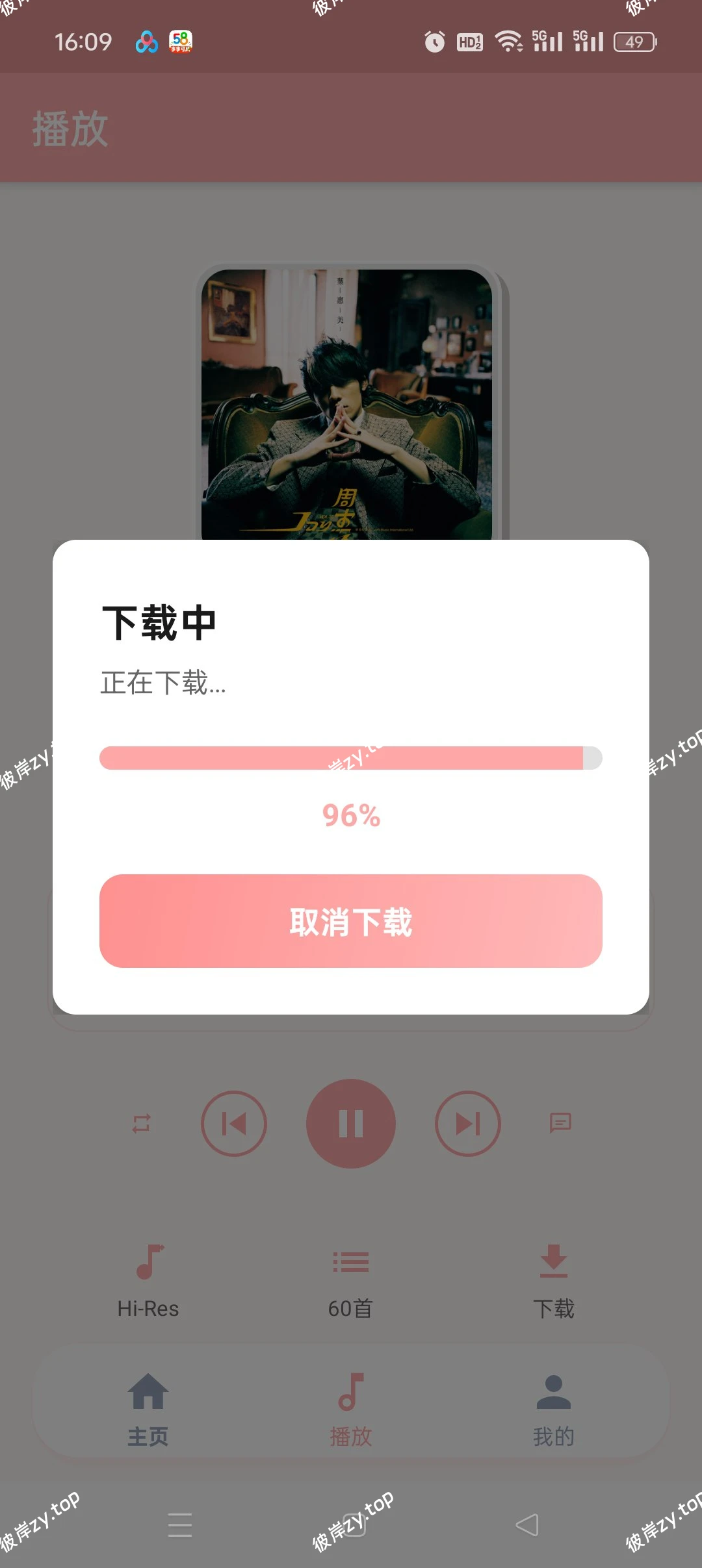The image size is (702, 1568).
Task: Tap the 播放 music note icon
Action: [351, 1387]
